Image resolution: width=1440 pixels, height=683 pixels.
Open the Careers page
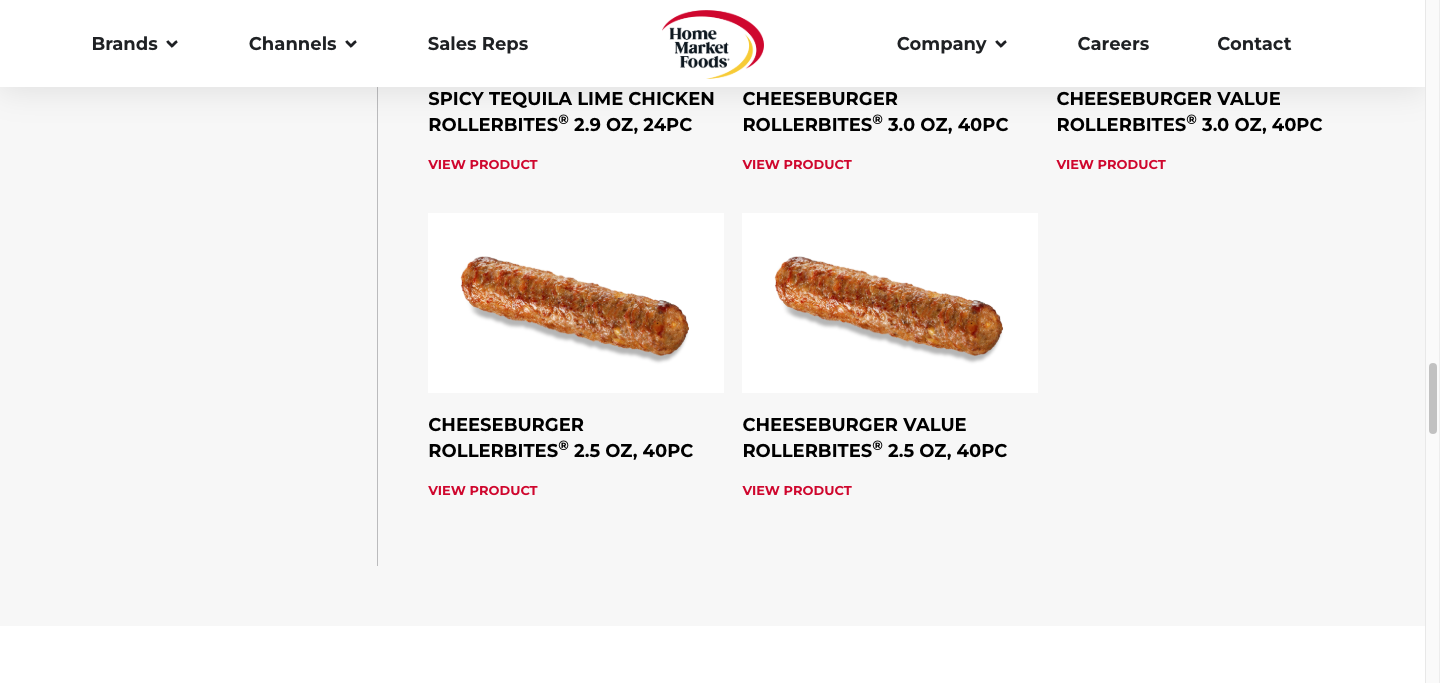[1112, 44]
